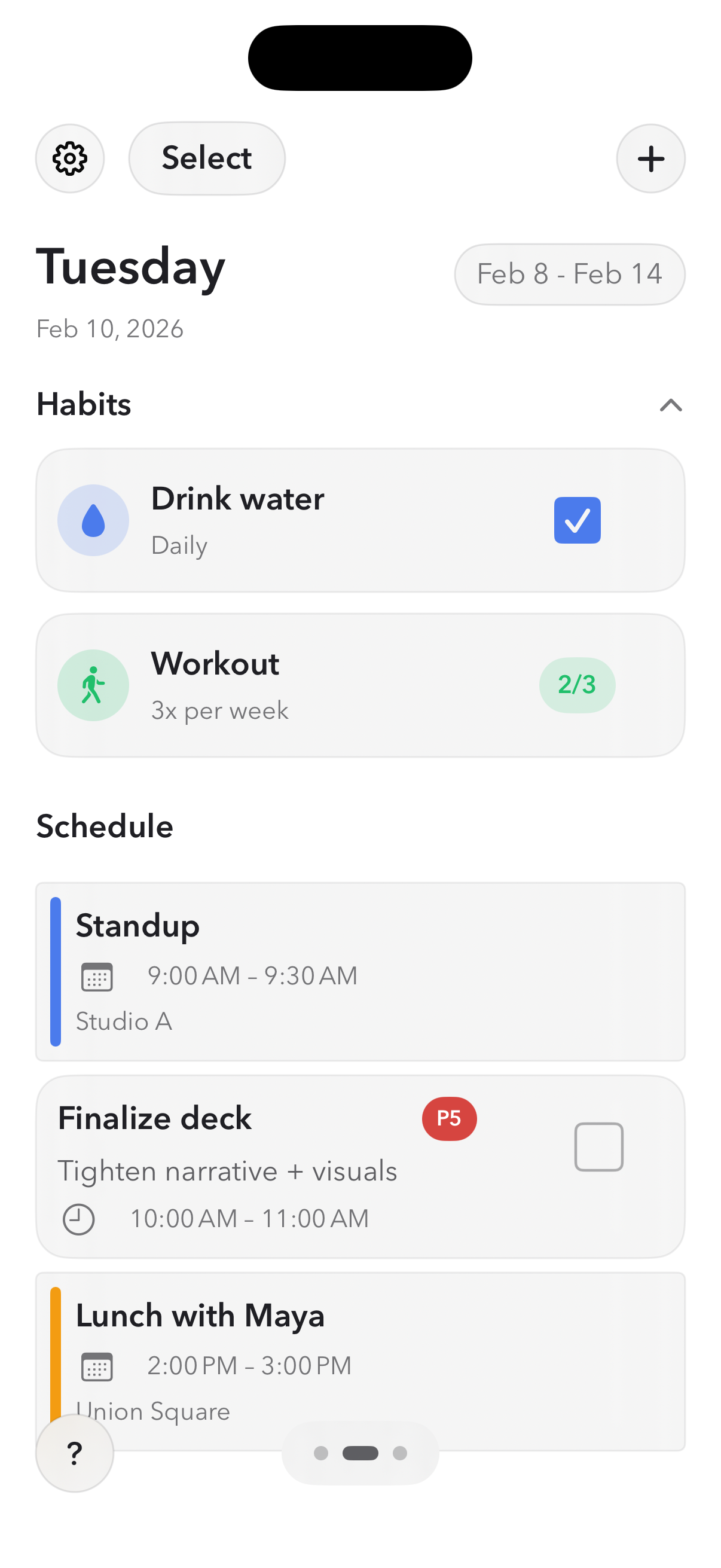This screenshot has width=721, height=1568.
Task: Switch to the next page via right dot
Action: click(x=399, y=1454)
